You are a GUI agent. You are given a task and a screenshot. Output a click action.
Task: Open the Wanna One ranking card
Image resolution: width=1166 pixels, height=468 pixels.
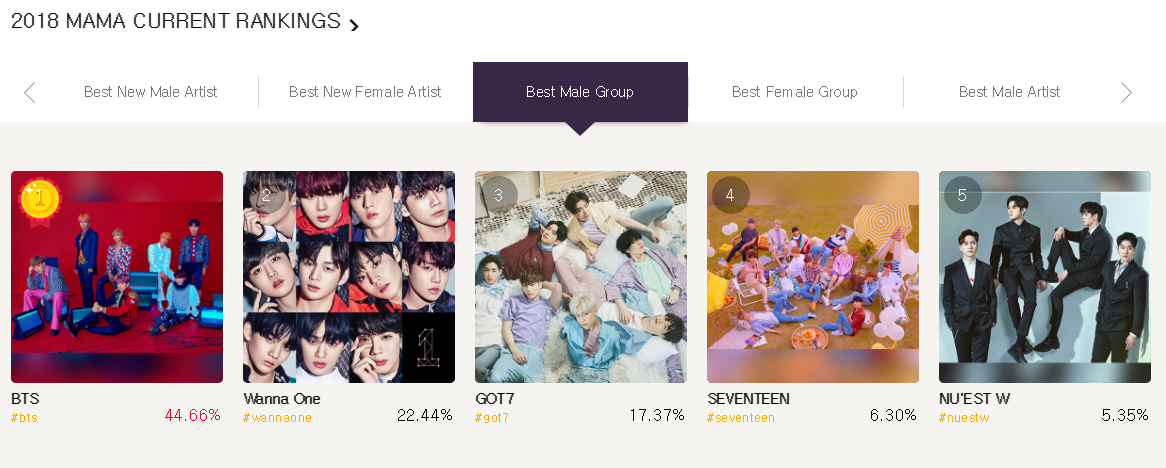tap(349, 277)
